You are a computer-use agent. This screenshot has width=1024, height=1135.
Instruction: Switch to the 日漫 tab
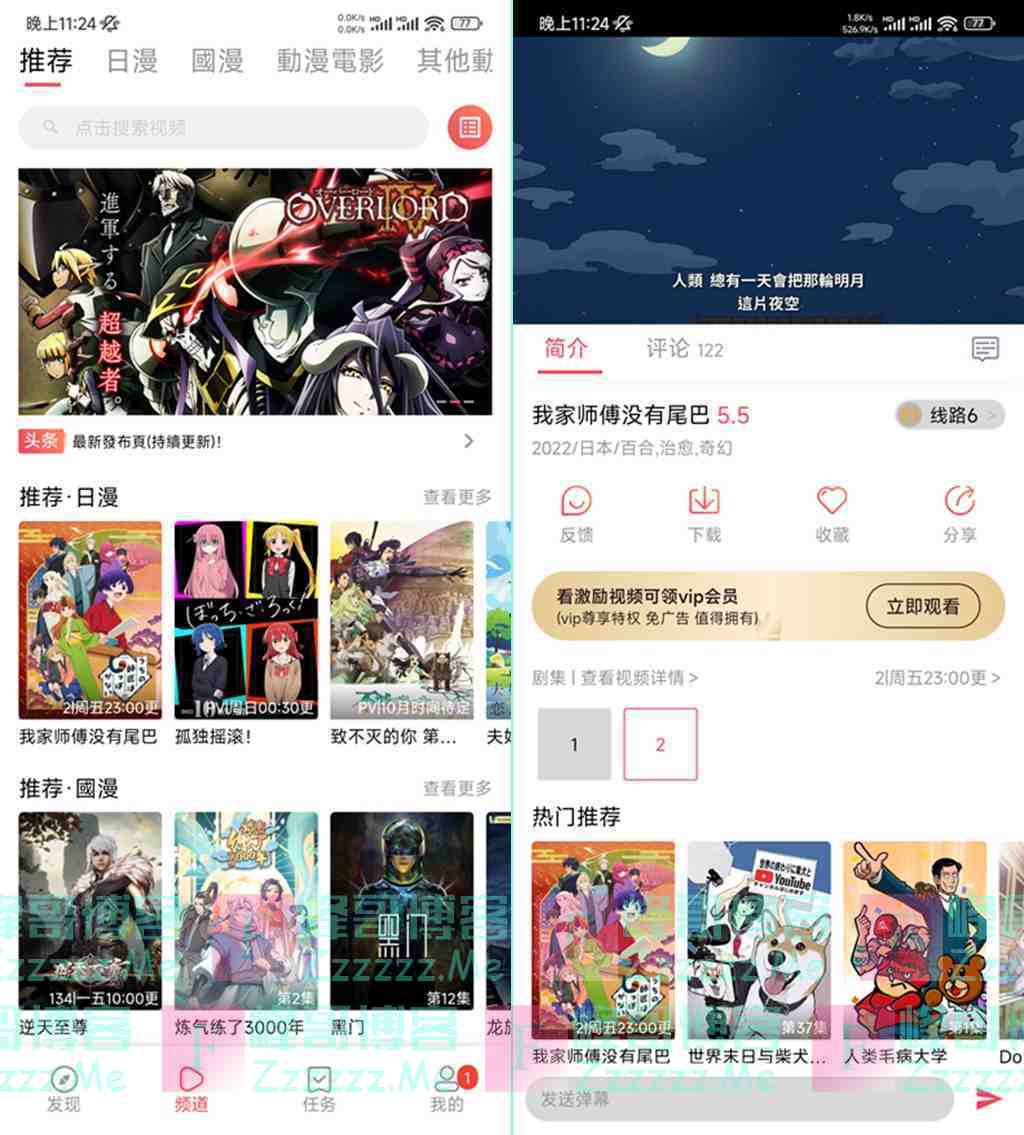point(132,61)
